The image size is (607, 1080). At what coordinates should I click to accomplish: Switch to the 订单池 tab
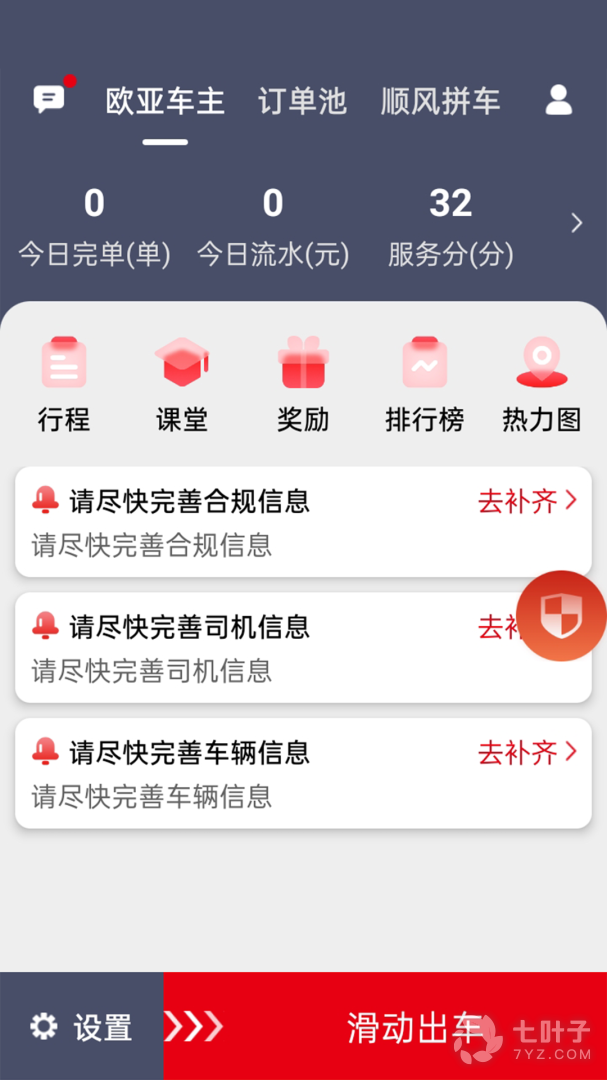click(302, 101)
